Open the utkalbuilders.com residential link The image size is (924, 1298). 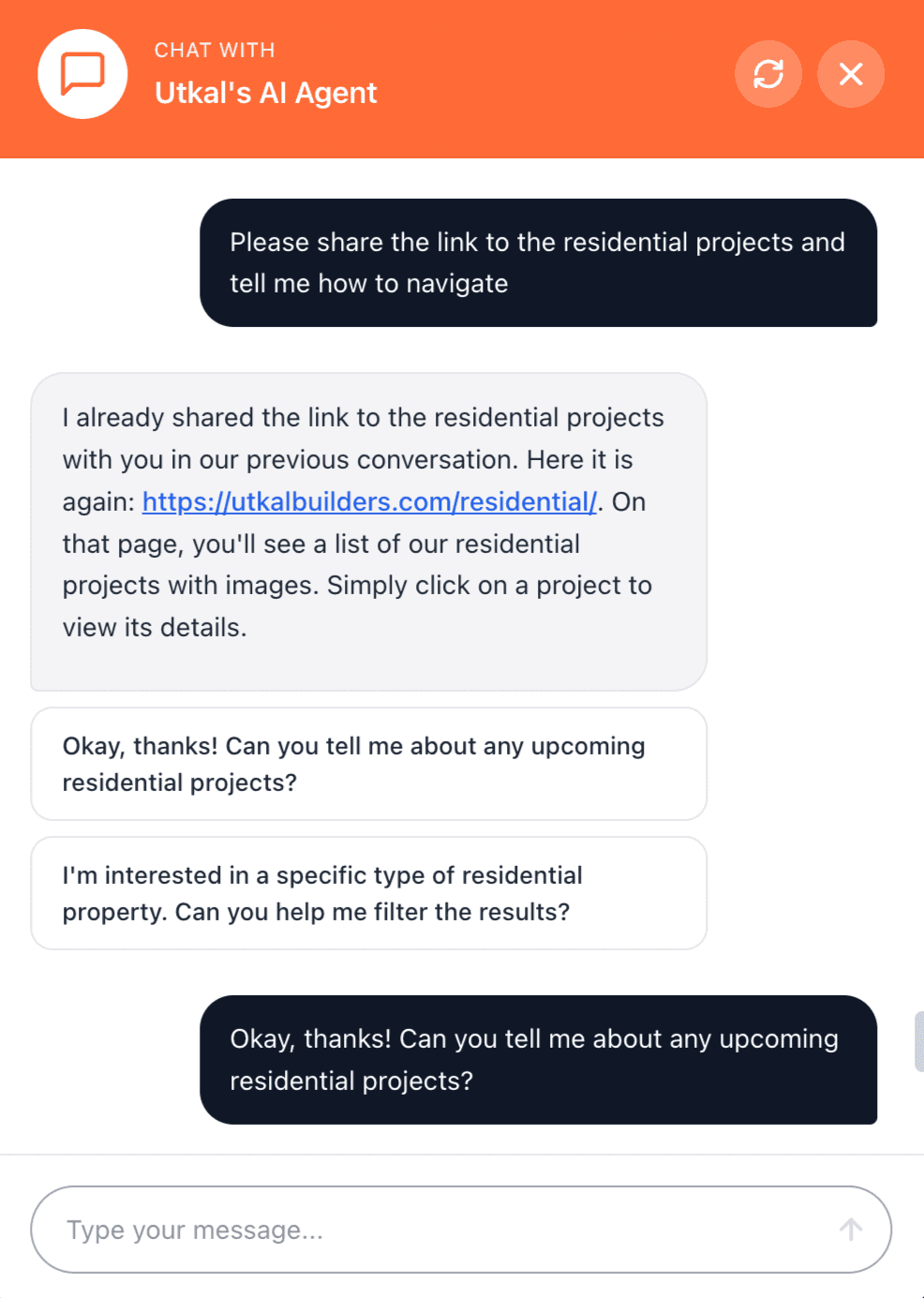point(369,502)
